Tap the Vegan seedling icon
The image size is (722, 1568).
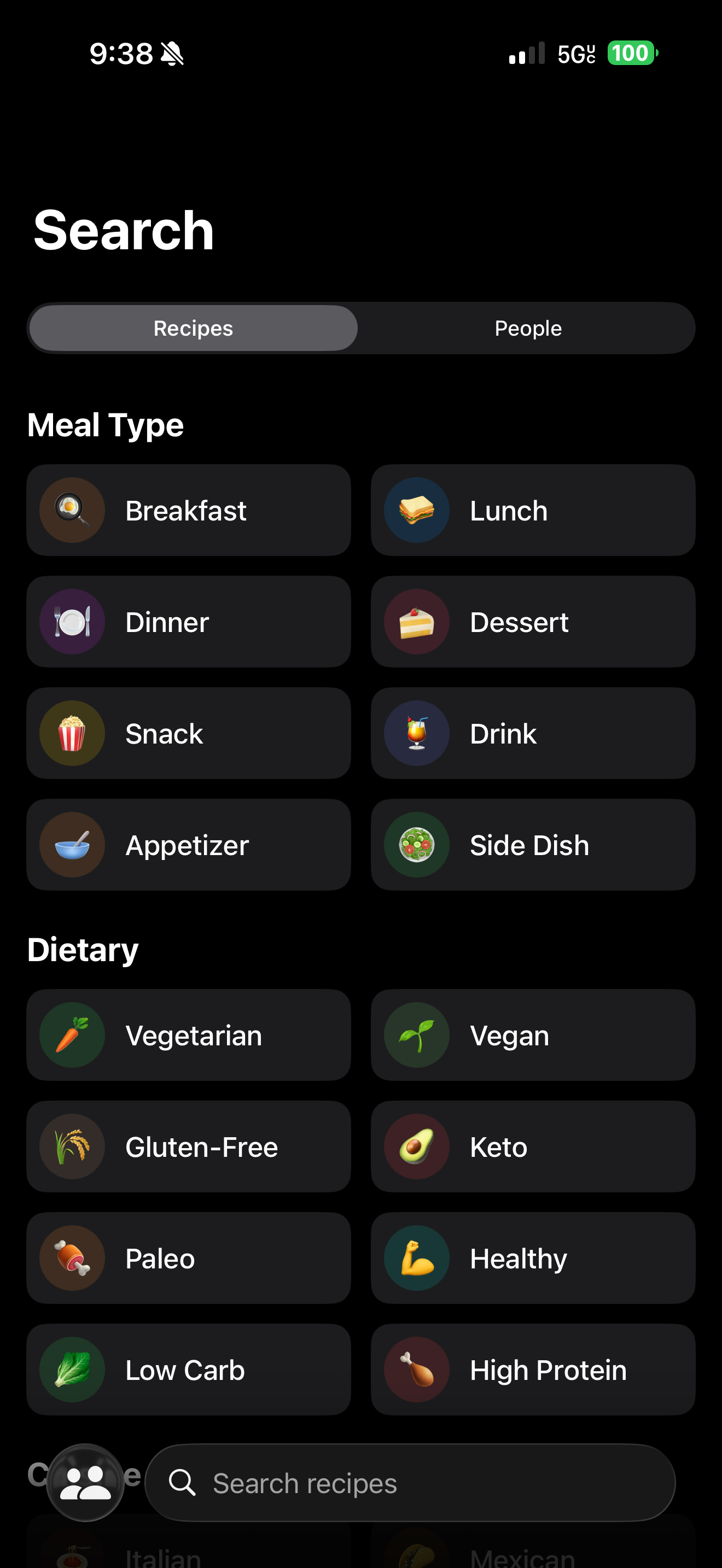click(416, 1035)
